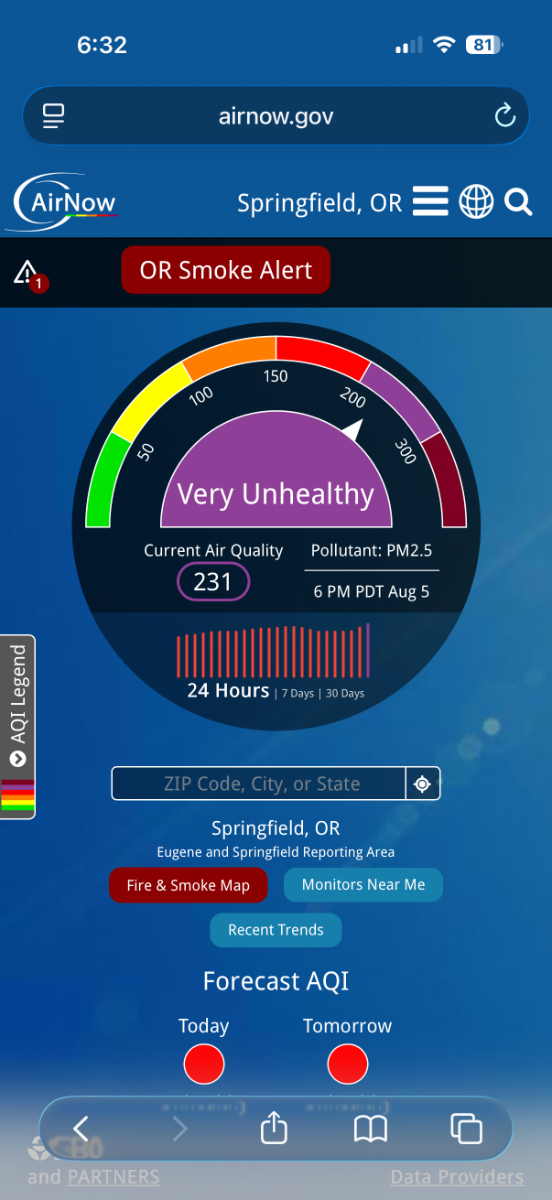
Task: Open Safari bookmarks
Action: point(370,1129)
